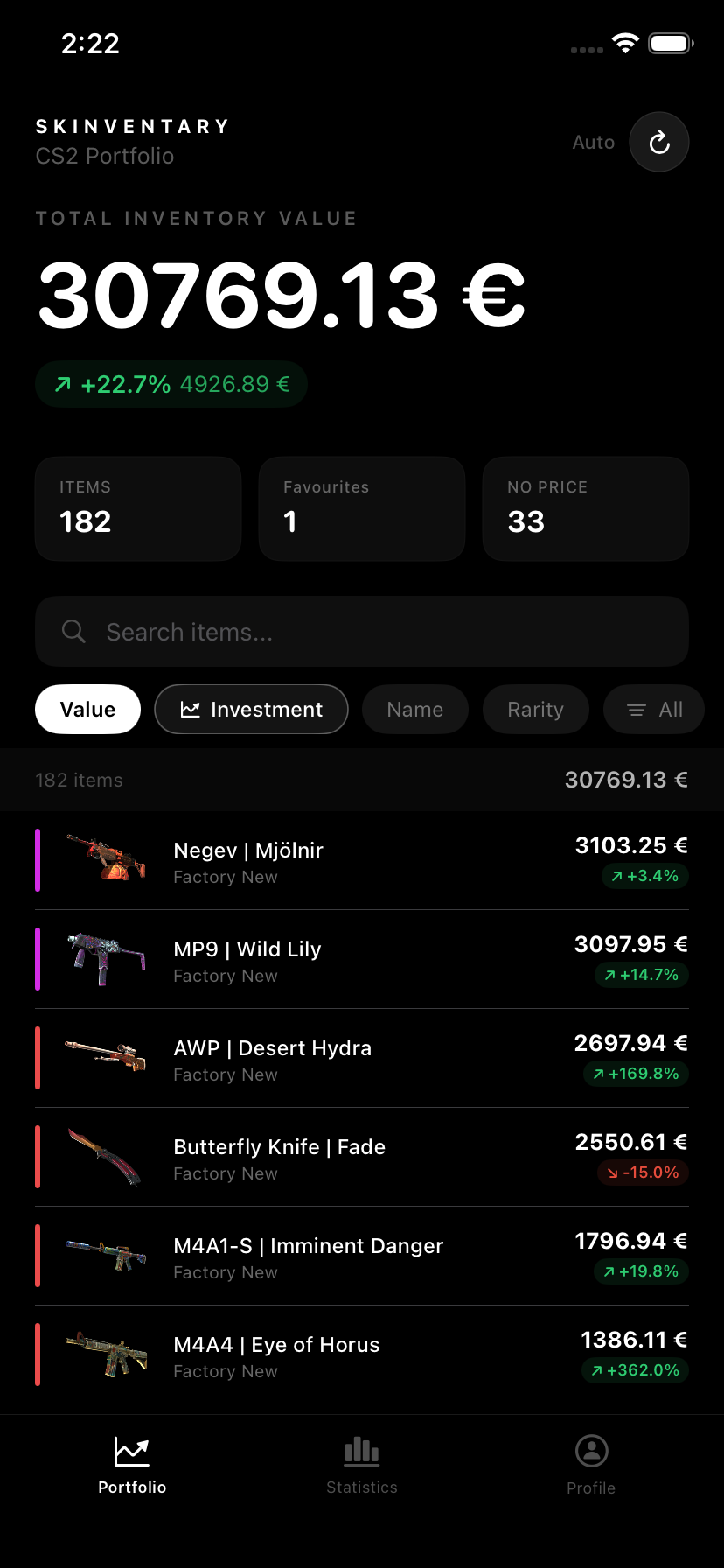The width and height of the screenshot is (724, 1568).
Task: Tap the filter lines icon on the All chip
Action: (x=636, y=710)
